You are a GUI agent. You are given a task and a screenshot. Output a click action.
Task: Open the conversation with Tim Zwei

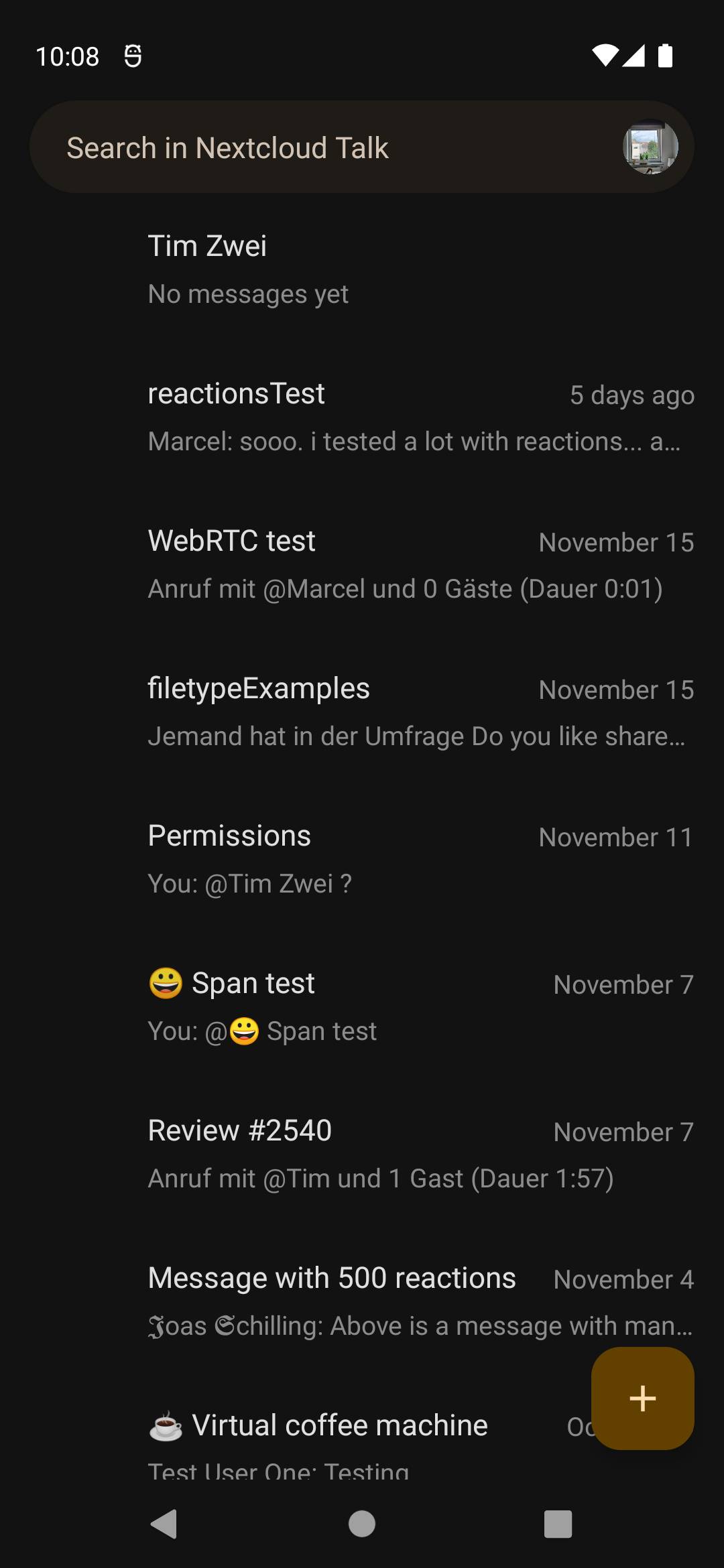click(362, 269)
